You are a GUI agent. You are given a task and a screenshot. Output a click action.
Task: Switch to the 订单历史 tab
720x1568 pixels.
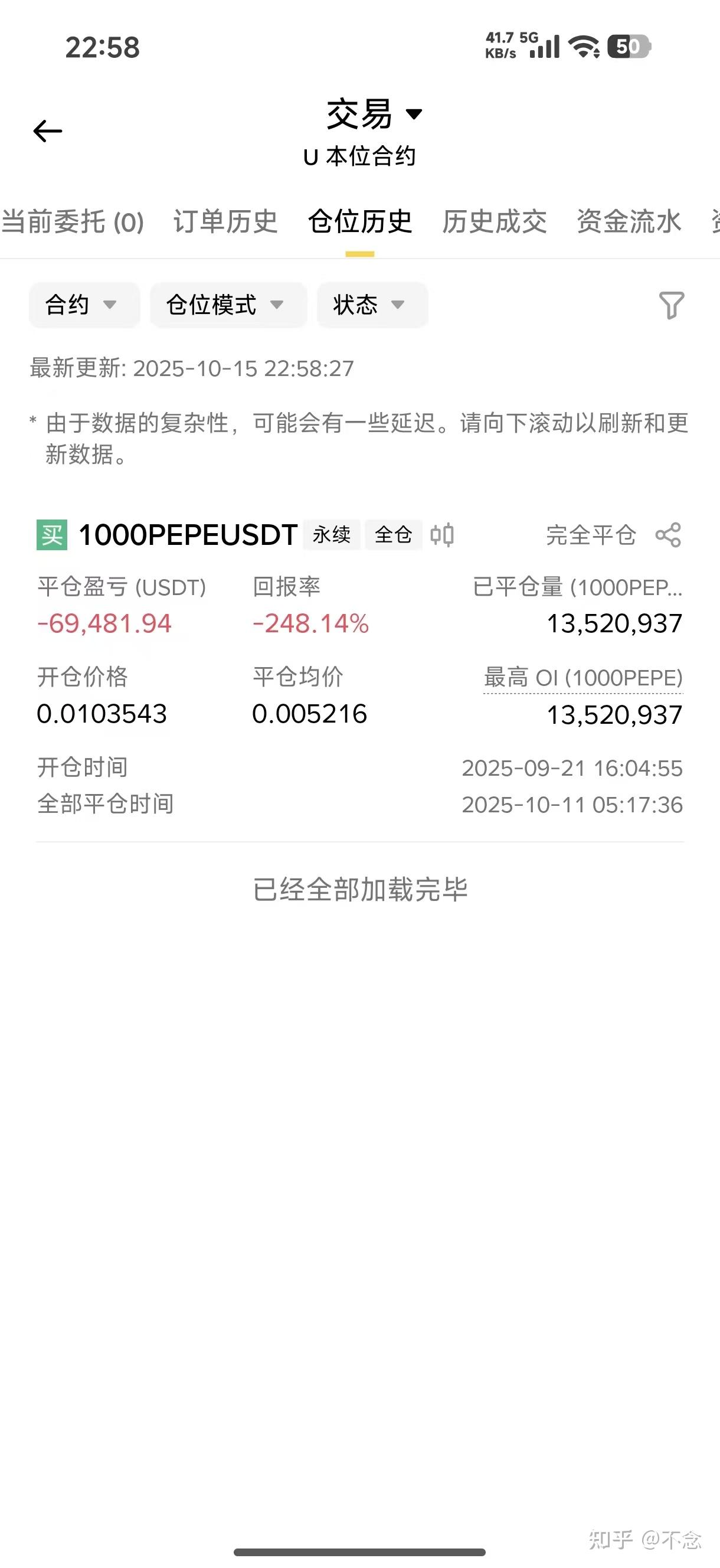click(x=228, y=223)
